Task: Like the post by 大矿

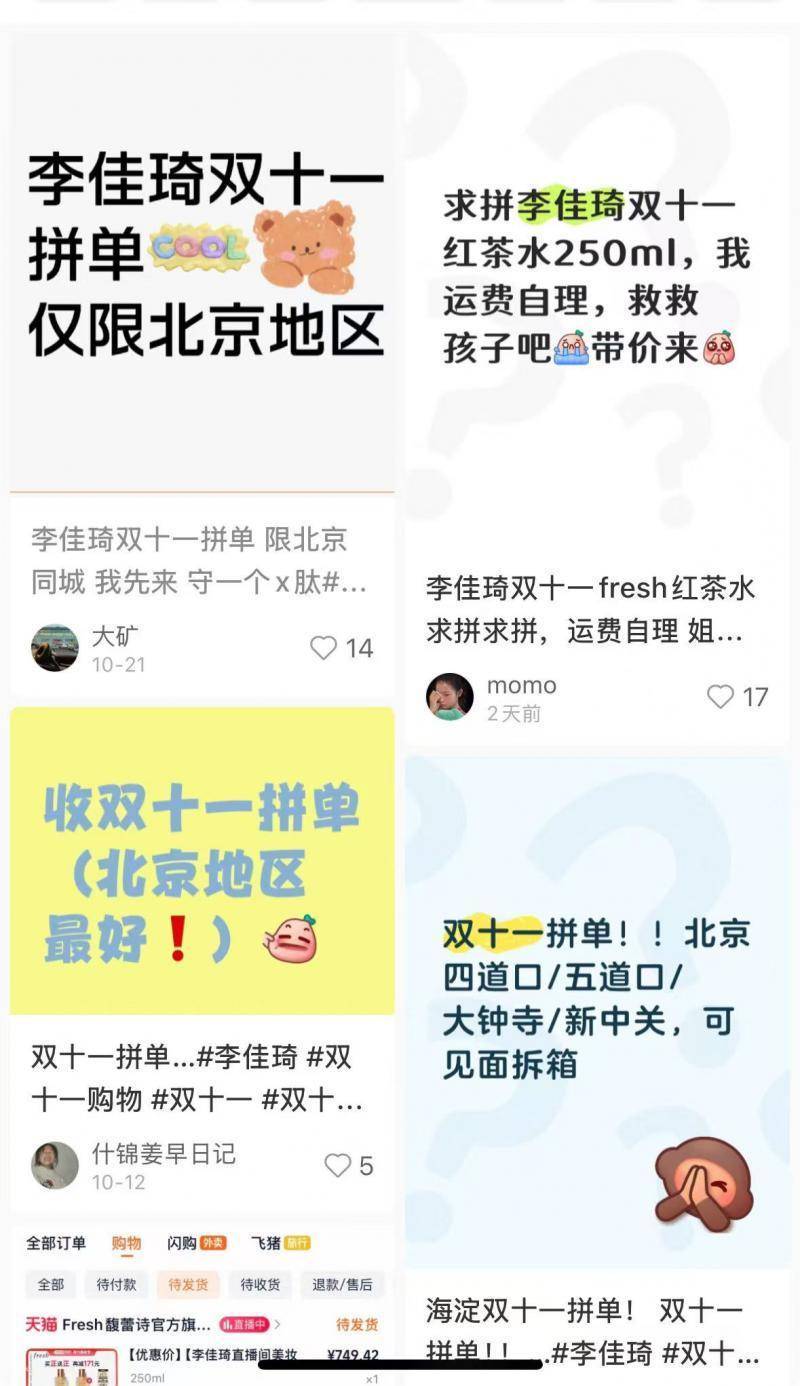Action: 324,648
